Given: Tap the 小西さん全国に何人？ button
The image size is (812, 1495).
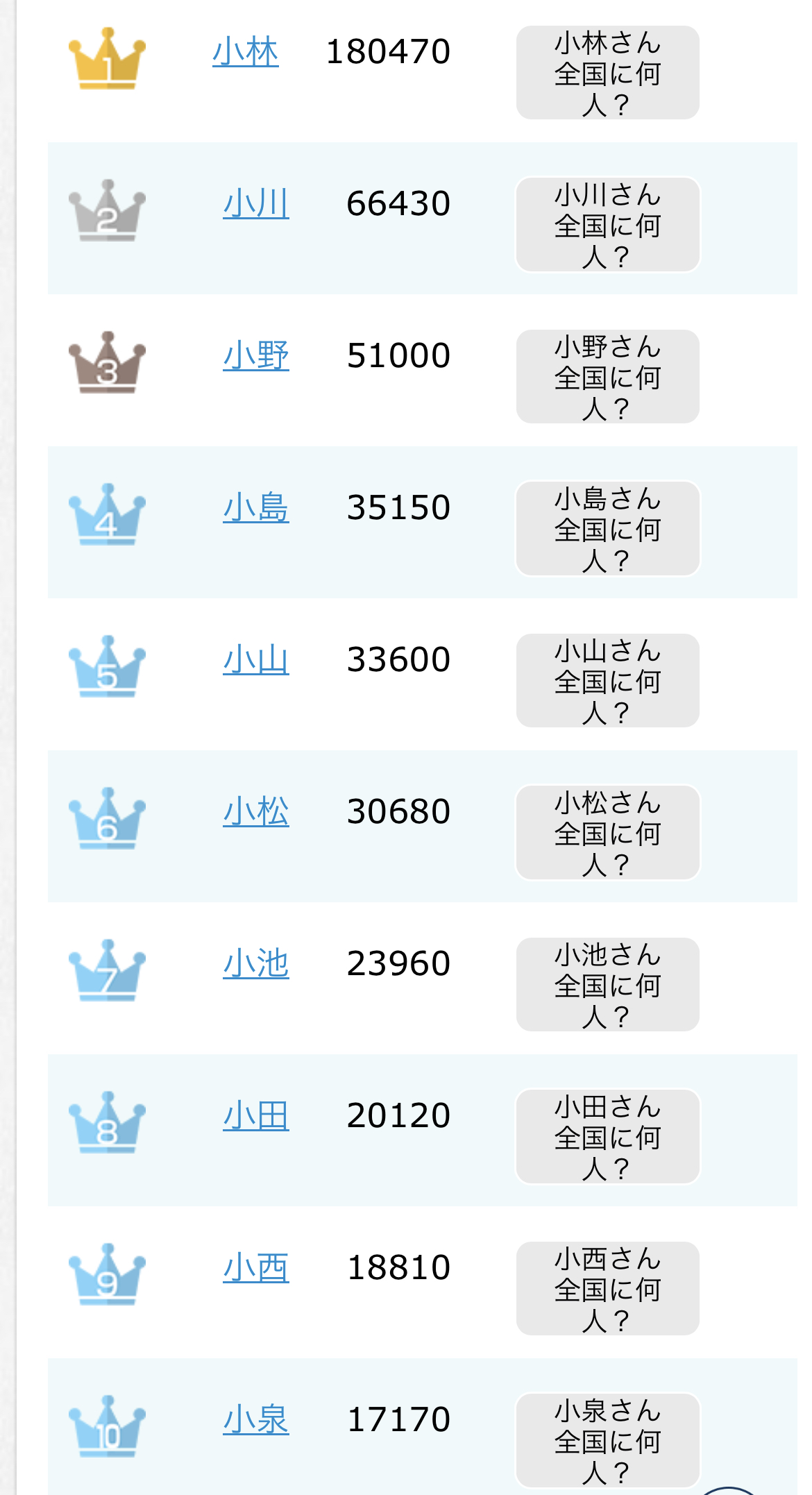Looking at the screenshot, I should coord(607,1289).
